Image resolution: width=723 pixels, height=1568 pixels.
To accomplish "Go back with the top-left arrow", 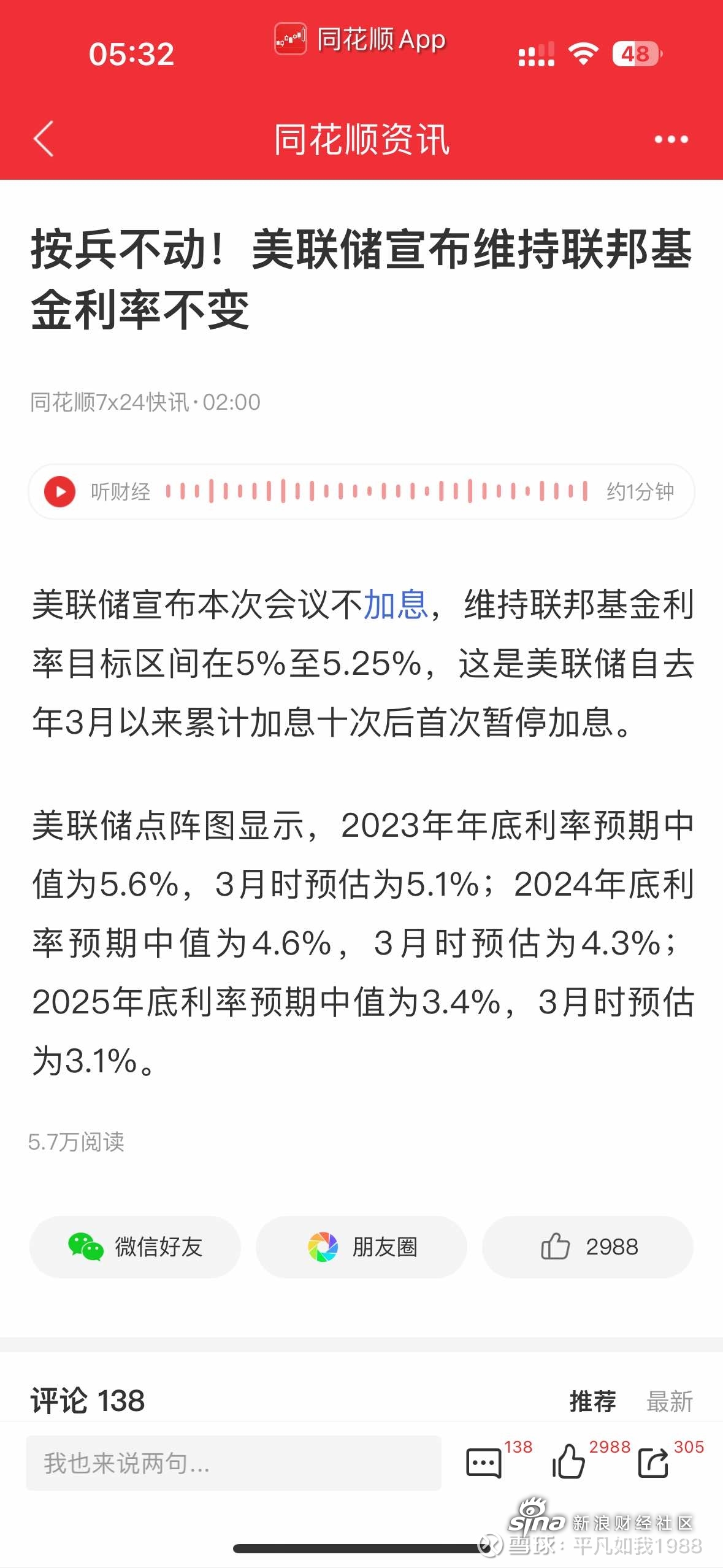I will (44, 139).
